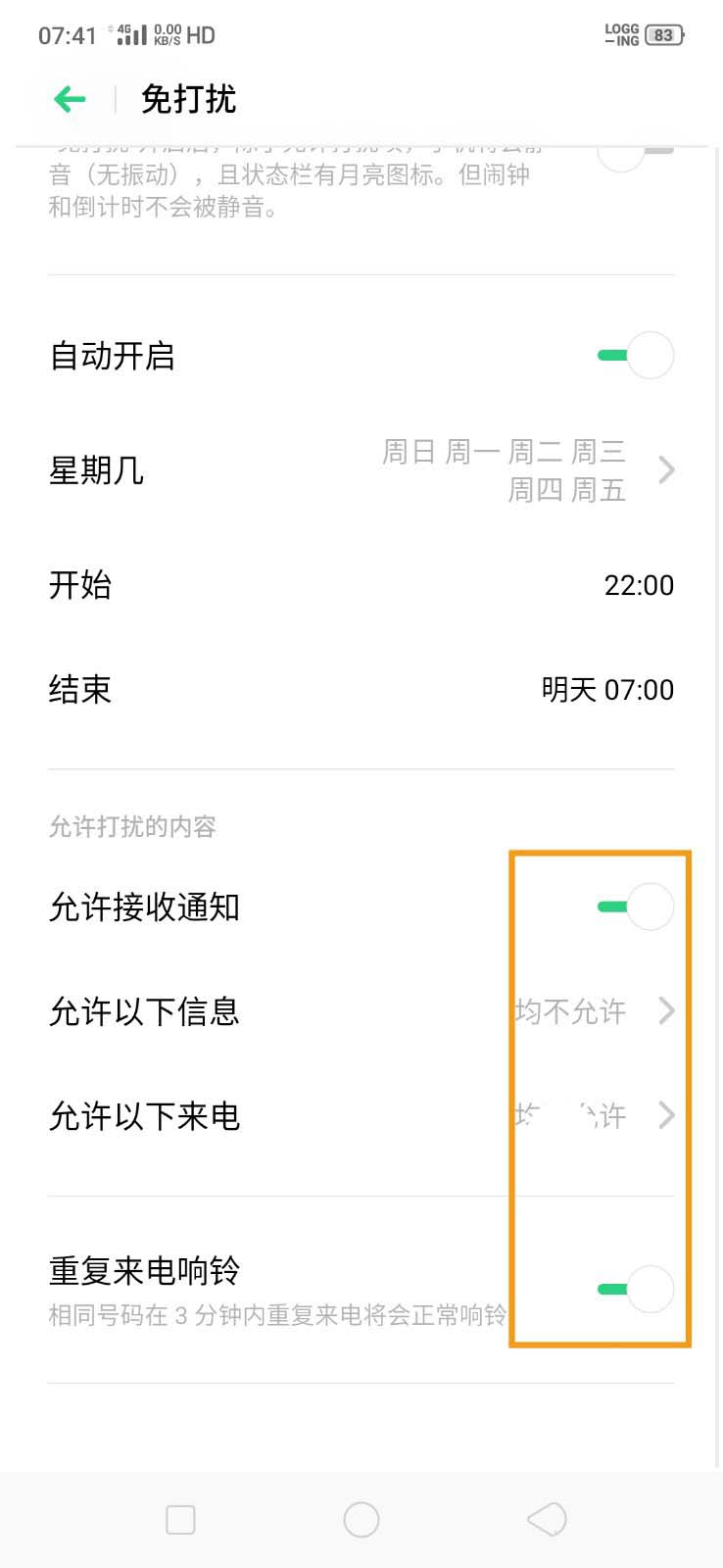This screenshot has height=1568, width=723.
Task: Tap the triangular back navigation icon
Action: (x=545, y=1518)
